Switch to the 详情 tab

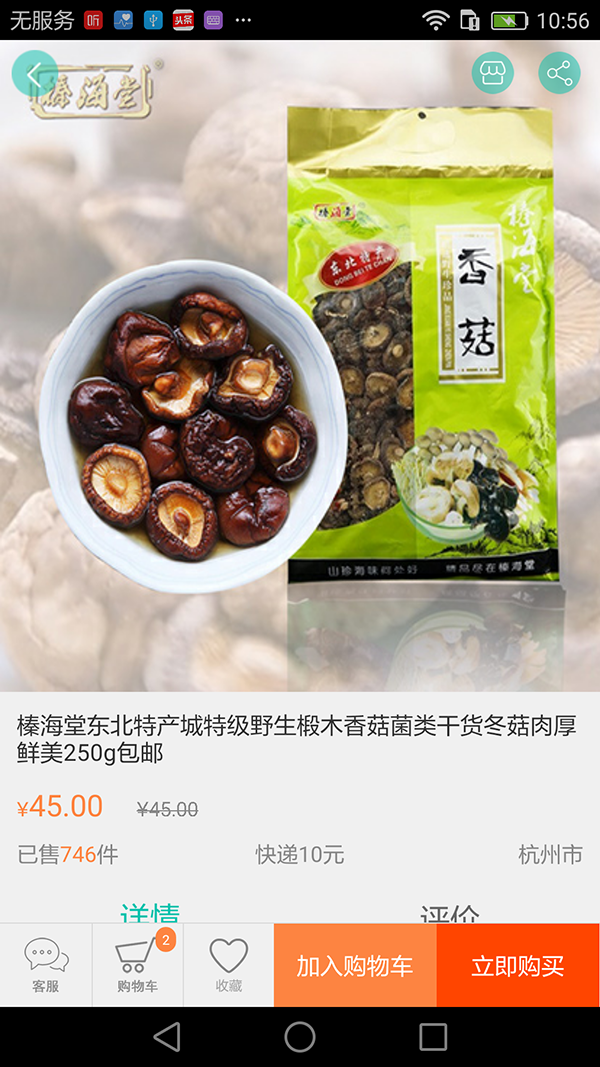[150, 912]
